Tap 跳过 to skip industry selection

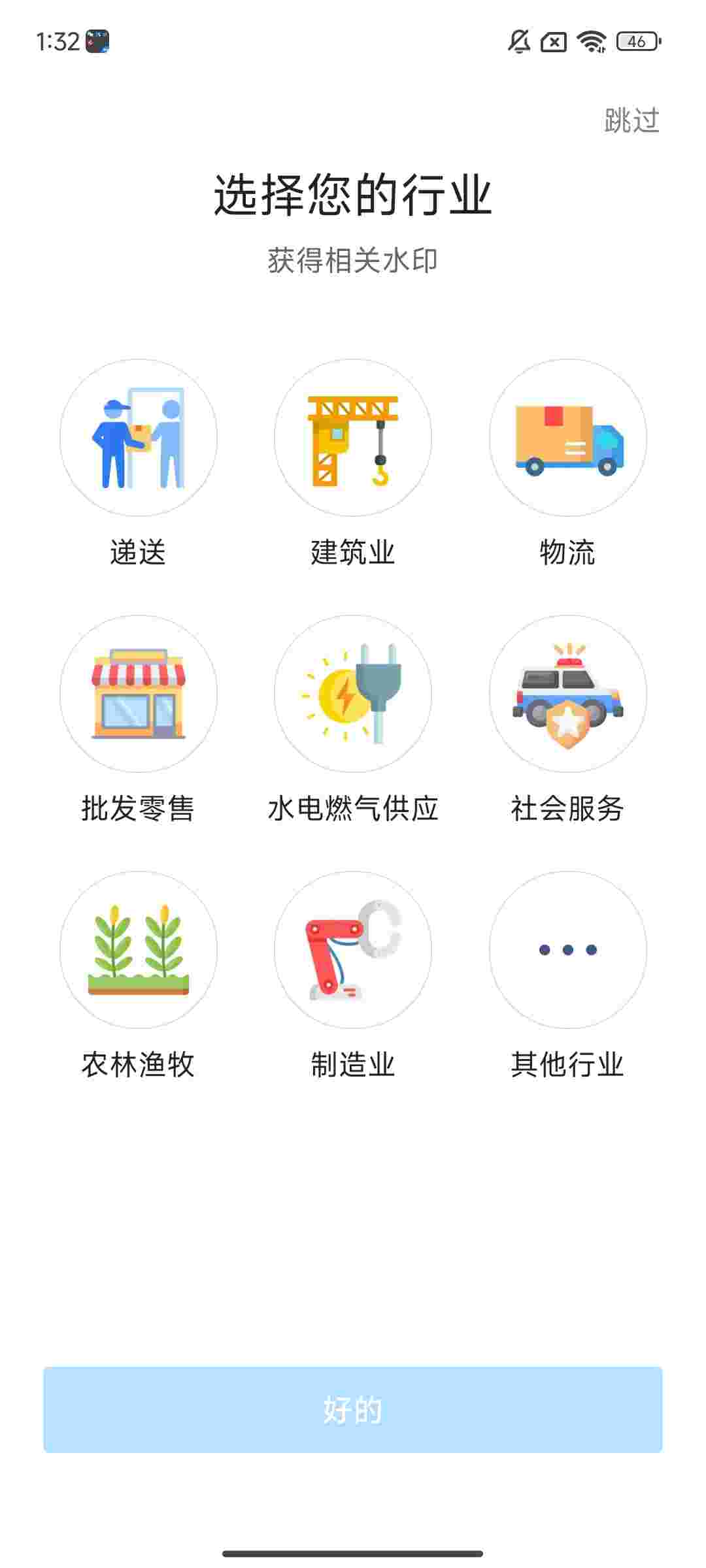point(631,121)
